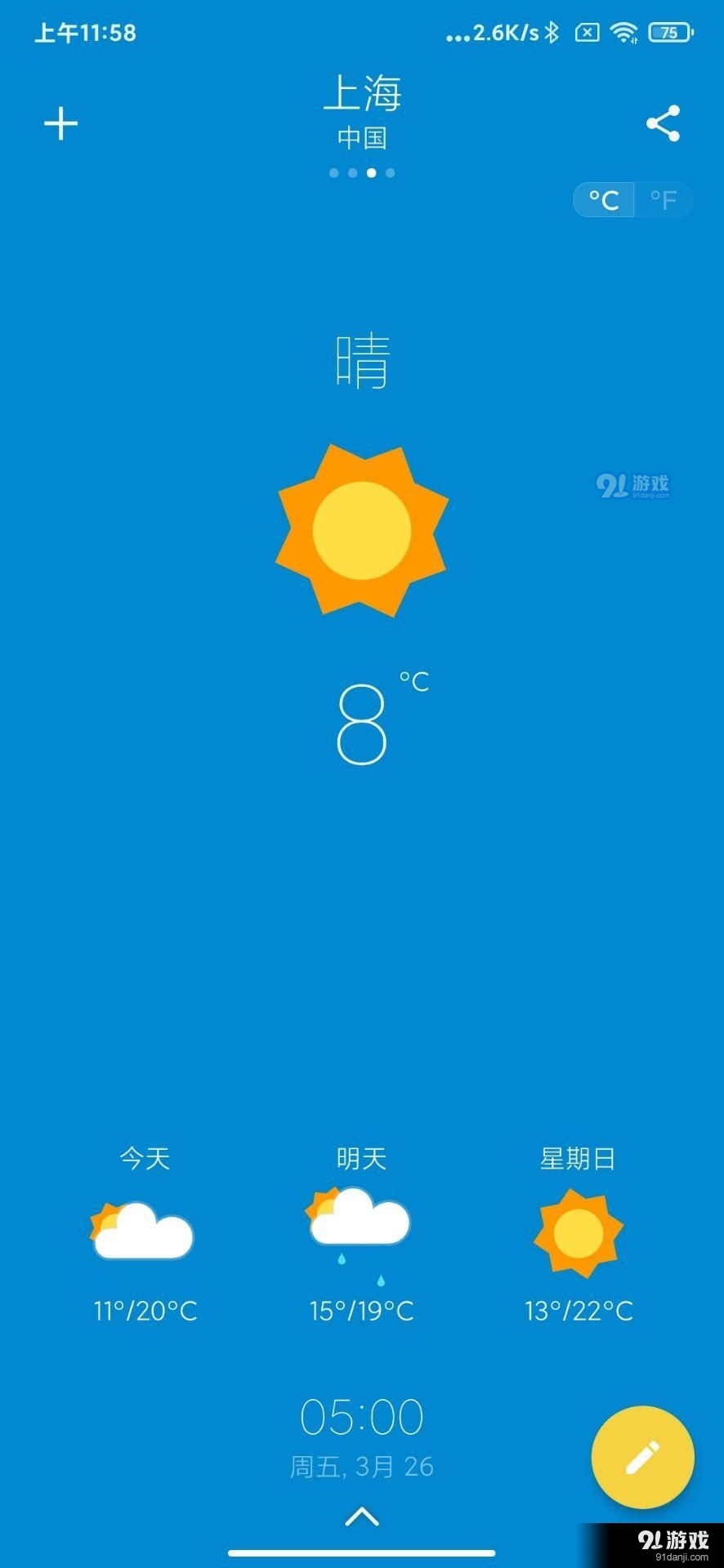The width and height of the screenshot is (724, 1568).
Task: Tap the edit pencil floating button
Action: click(x=642, y=1458)
